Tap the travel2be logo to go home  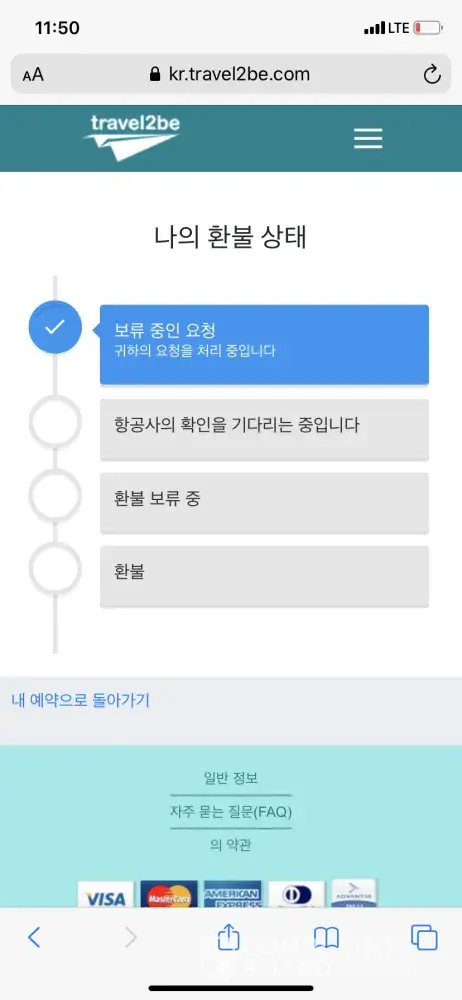pos(131,138)
